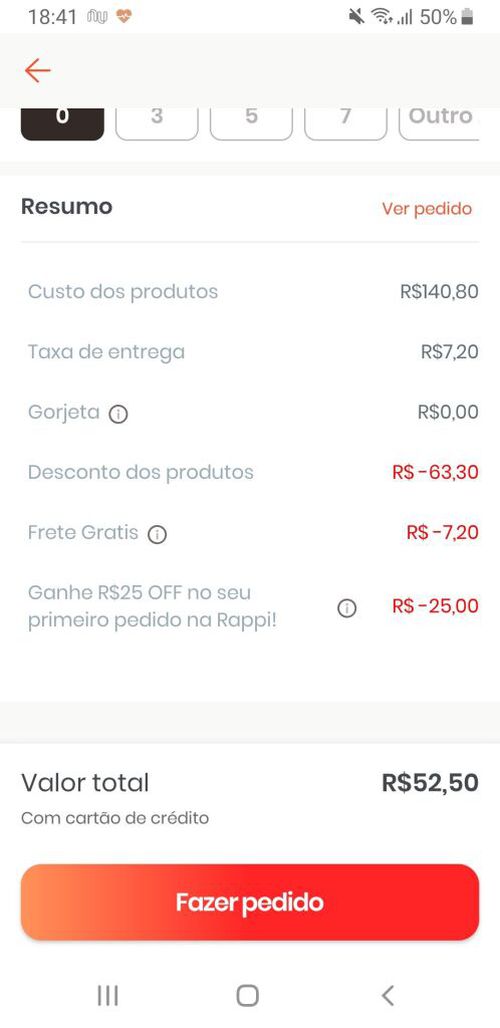Screen dimensions: 500x1028
Task: Open the Ver pedido link
Action: tap(427, 208)
